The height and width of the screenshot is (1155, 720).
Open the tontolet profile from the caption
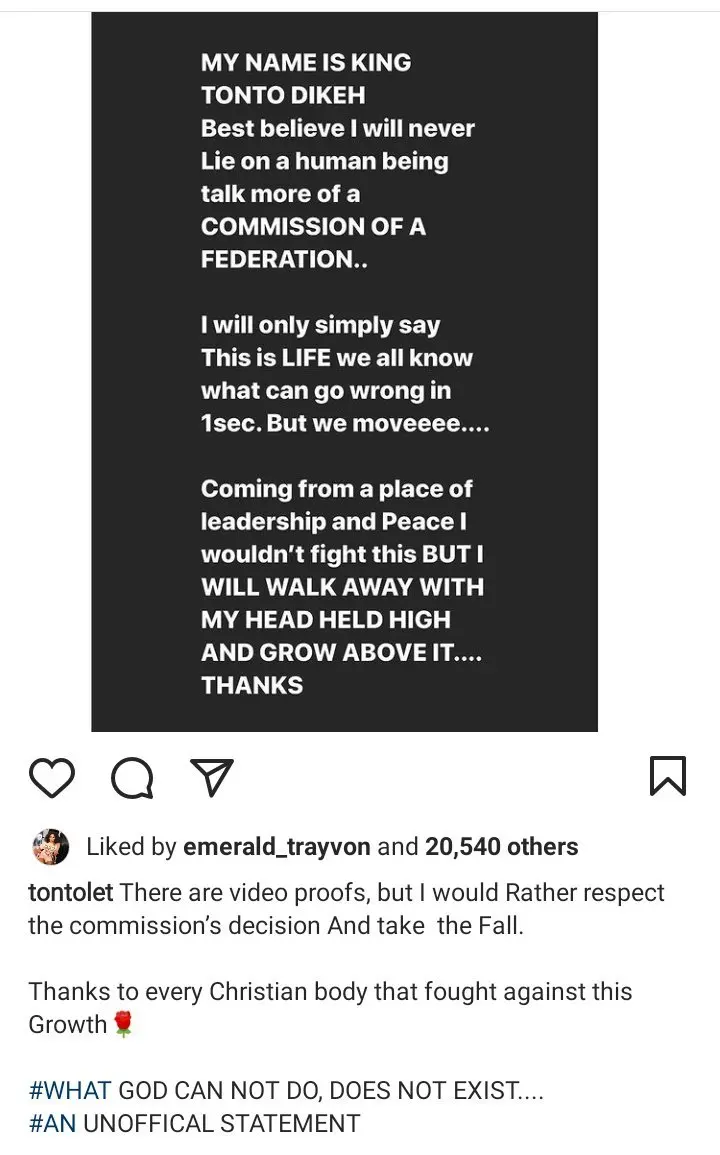(71, 892)
